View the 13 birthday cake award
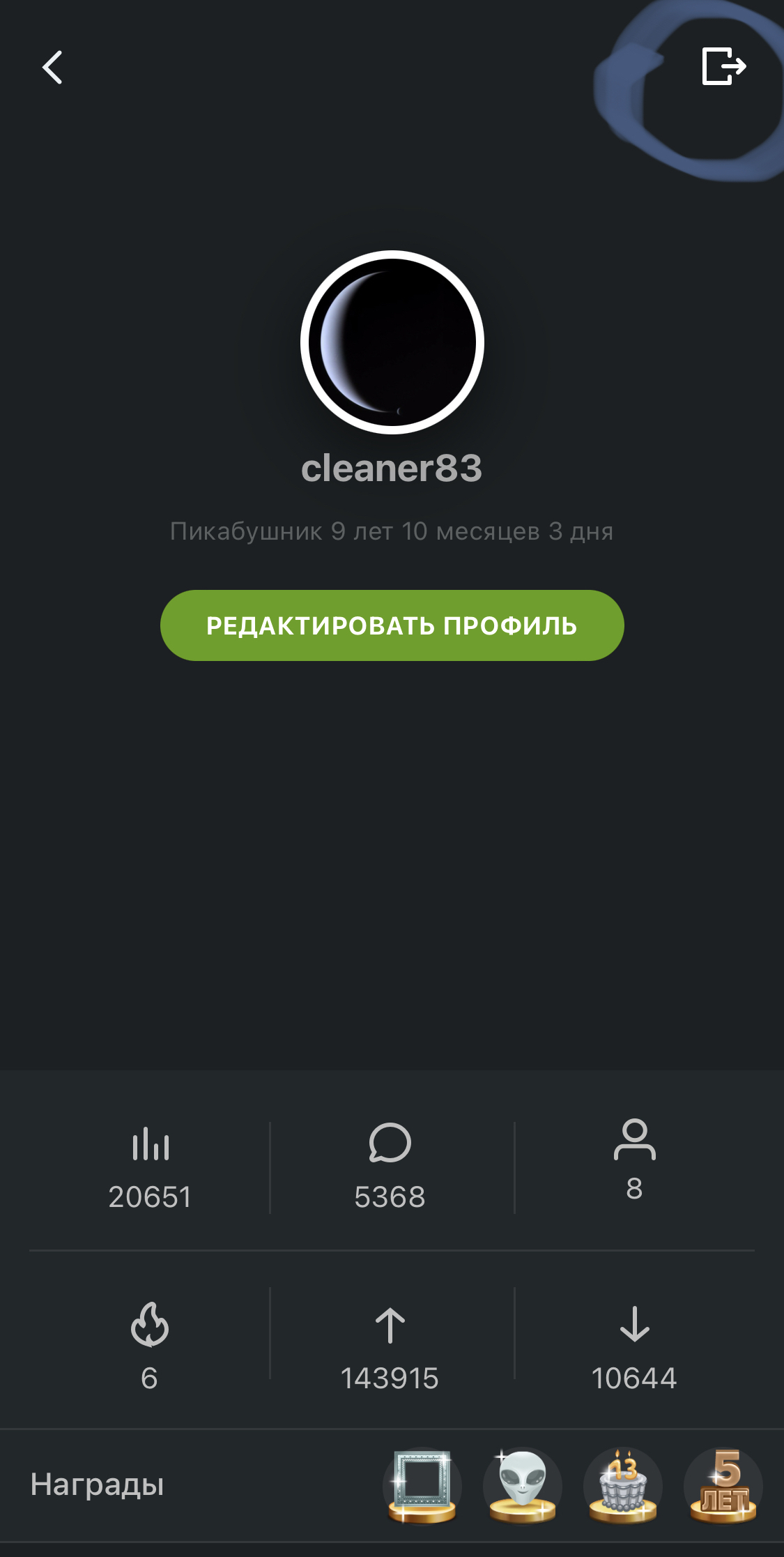 [x=622, y=1485]
